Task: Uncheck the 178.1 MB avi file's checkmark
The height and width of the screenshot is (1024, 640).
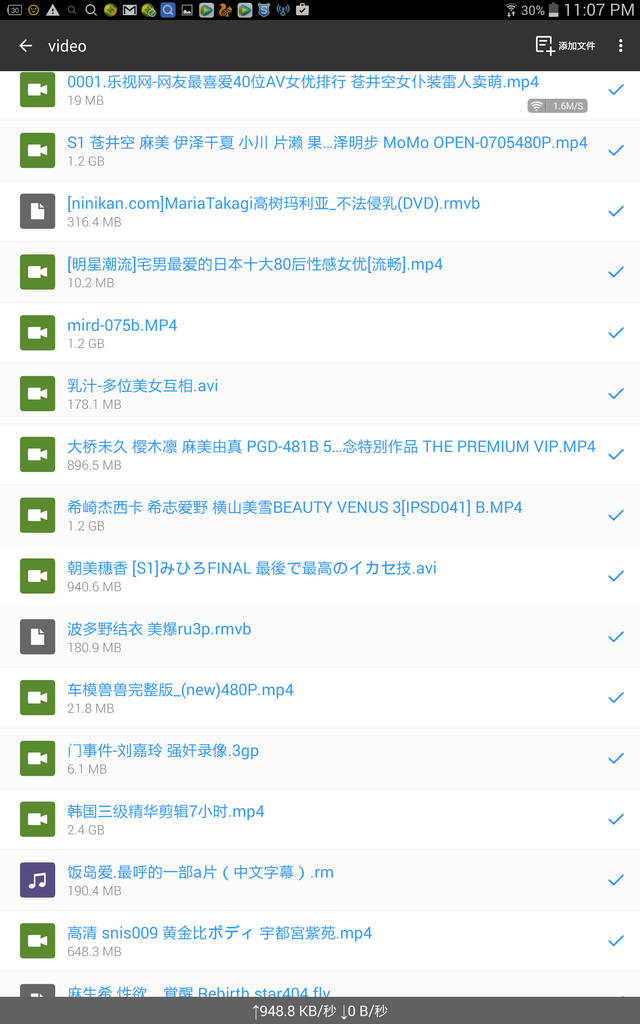Action: (616, 394)
